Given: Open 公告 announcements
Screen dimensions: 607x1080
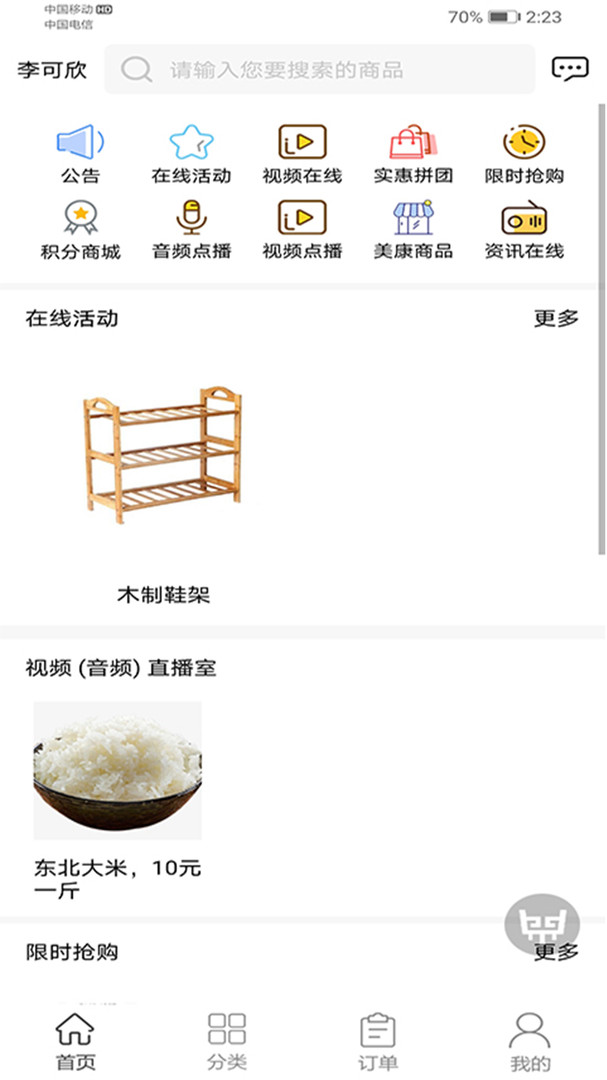Looking at the screenshot, I should coord(80,154).
